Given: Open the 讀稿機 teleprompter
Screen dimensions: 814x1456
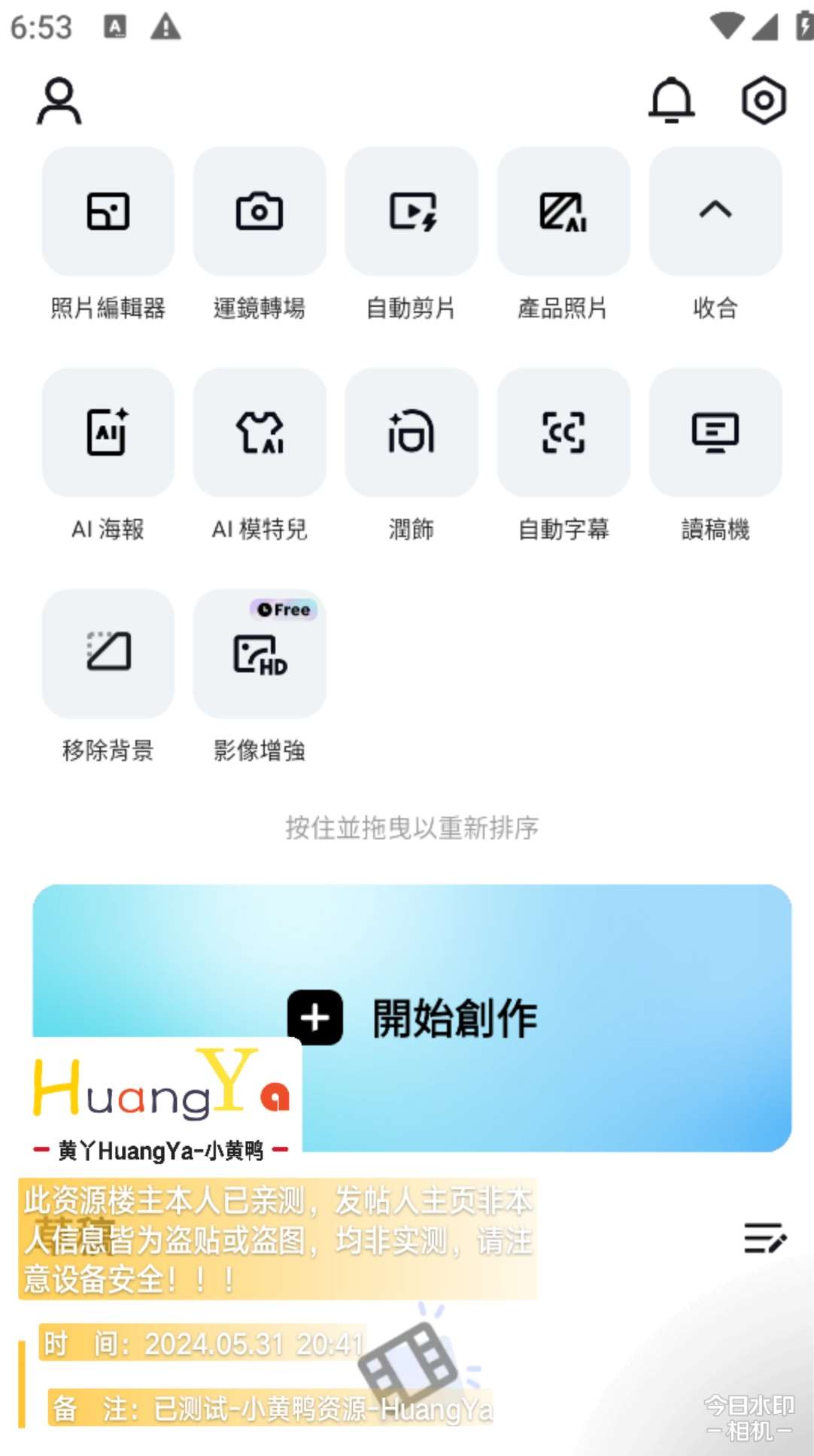Looking at the screenshot, I should pos(715,432).
